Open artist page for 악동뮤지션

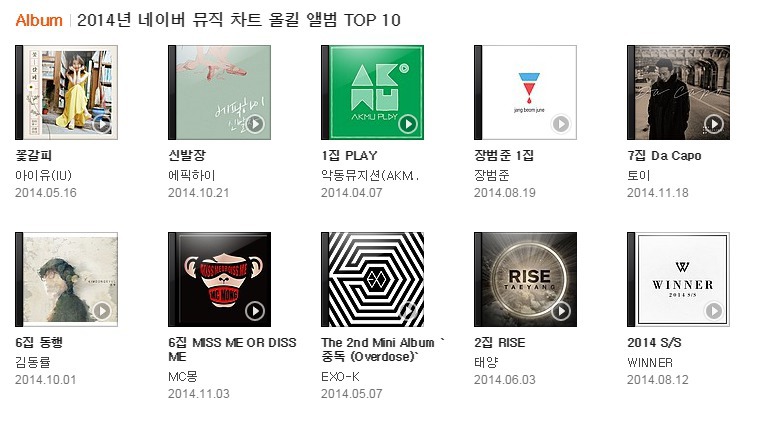pos(368,175)
